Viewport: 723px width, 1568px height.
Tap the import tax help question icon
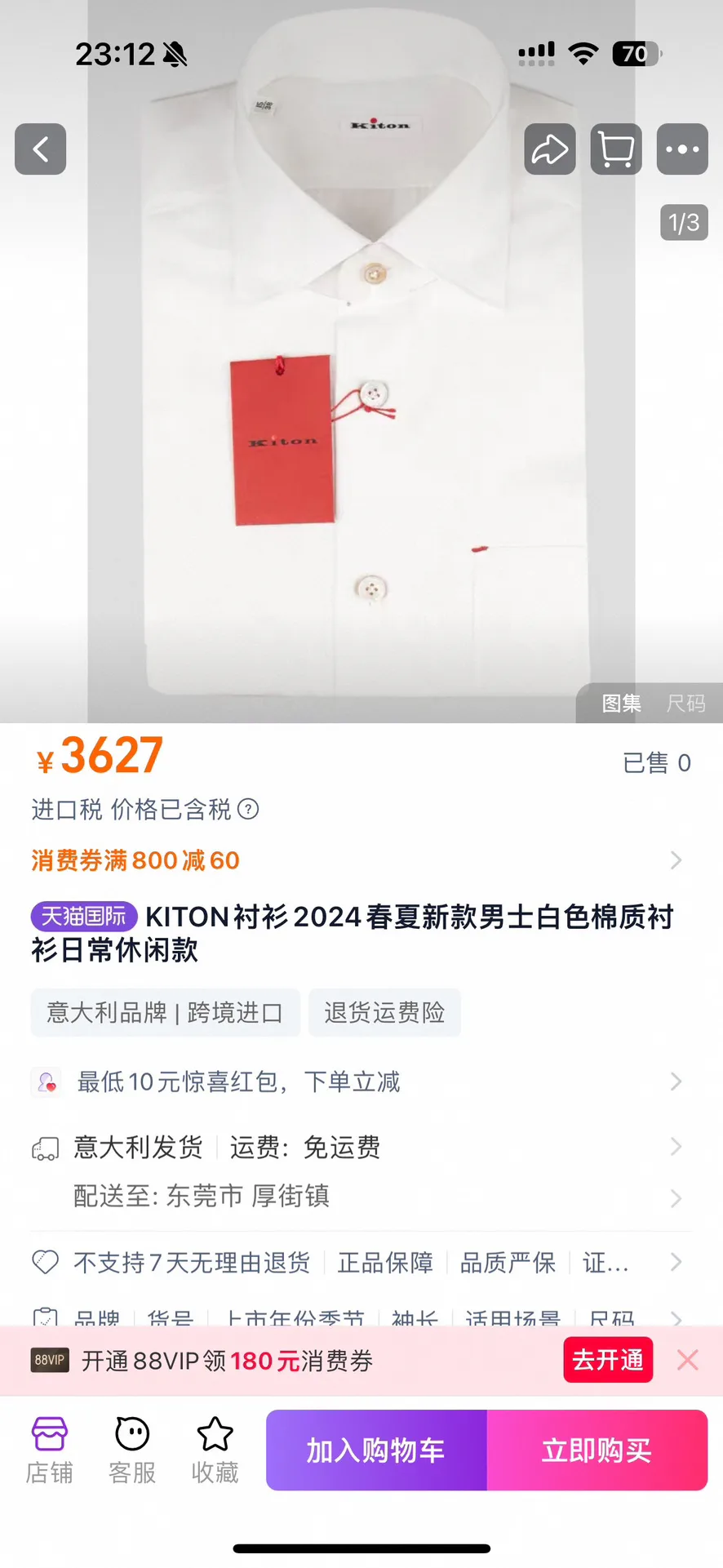click(x=248, y=809)
